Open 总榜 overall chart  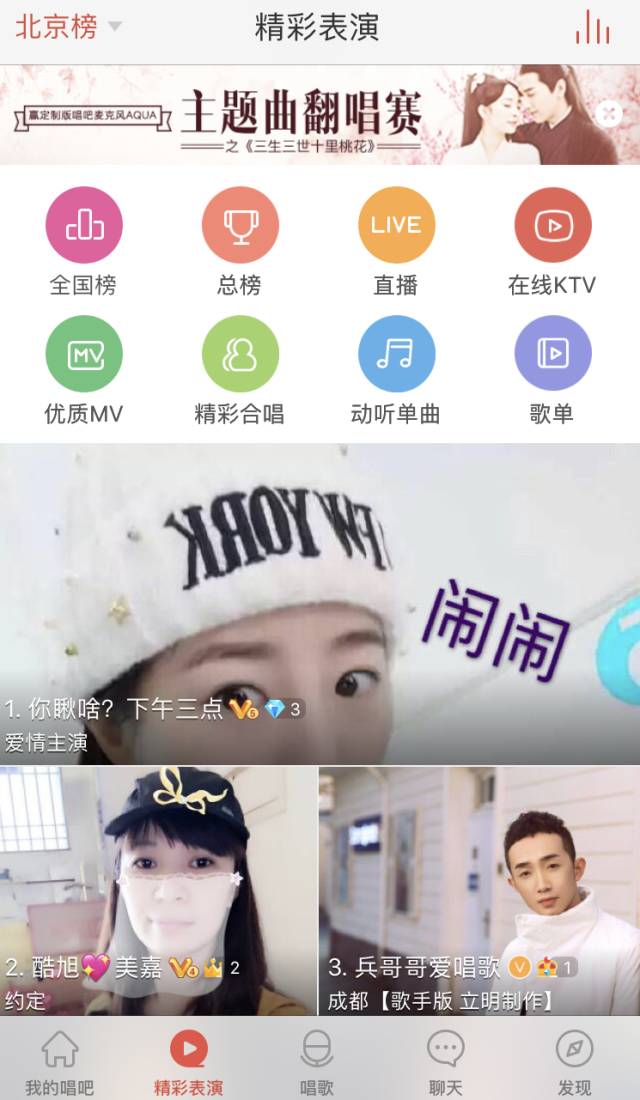coord(240,241)
